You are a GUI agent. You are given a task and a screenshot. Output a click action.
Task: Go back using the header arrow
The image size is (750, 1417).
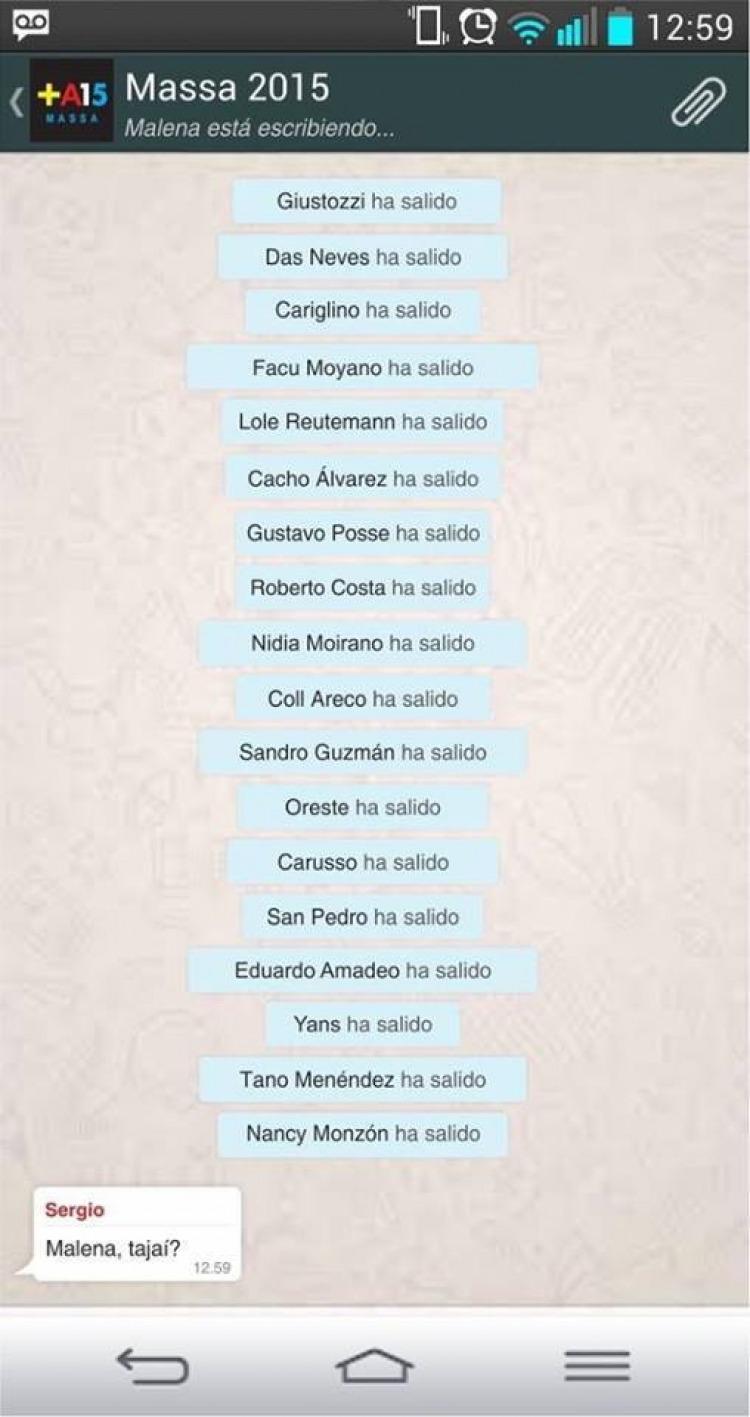pyautogui.click(x=16, y=101)
